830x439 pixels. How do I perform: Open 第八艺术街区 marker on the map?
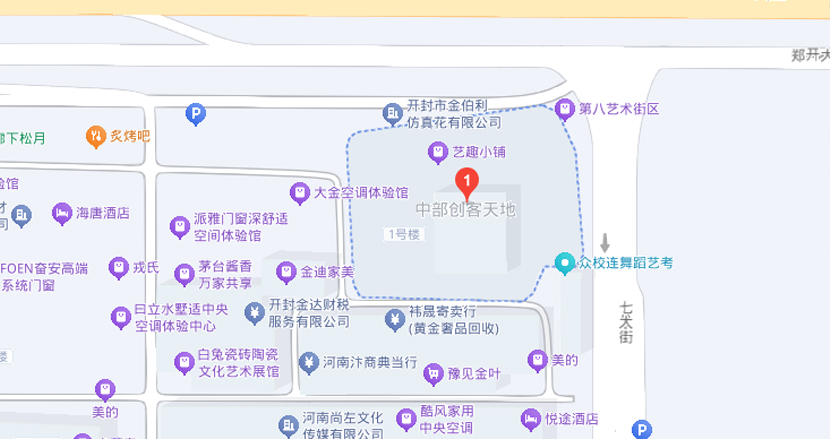tap(565, 109)
